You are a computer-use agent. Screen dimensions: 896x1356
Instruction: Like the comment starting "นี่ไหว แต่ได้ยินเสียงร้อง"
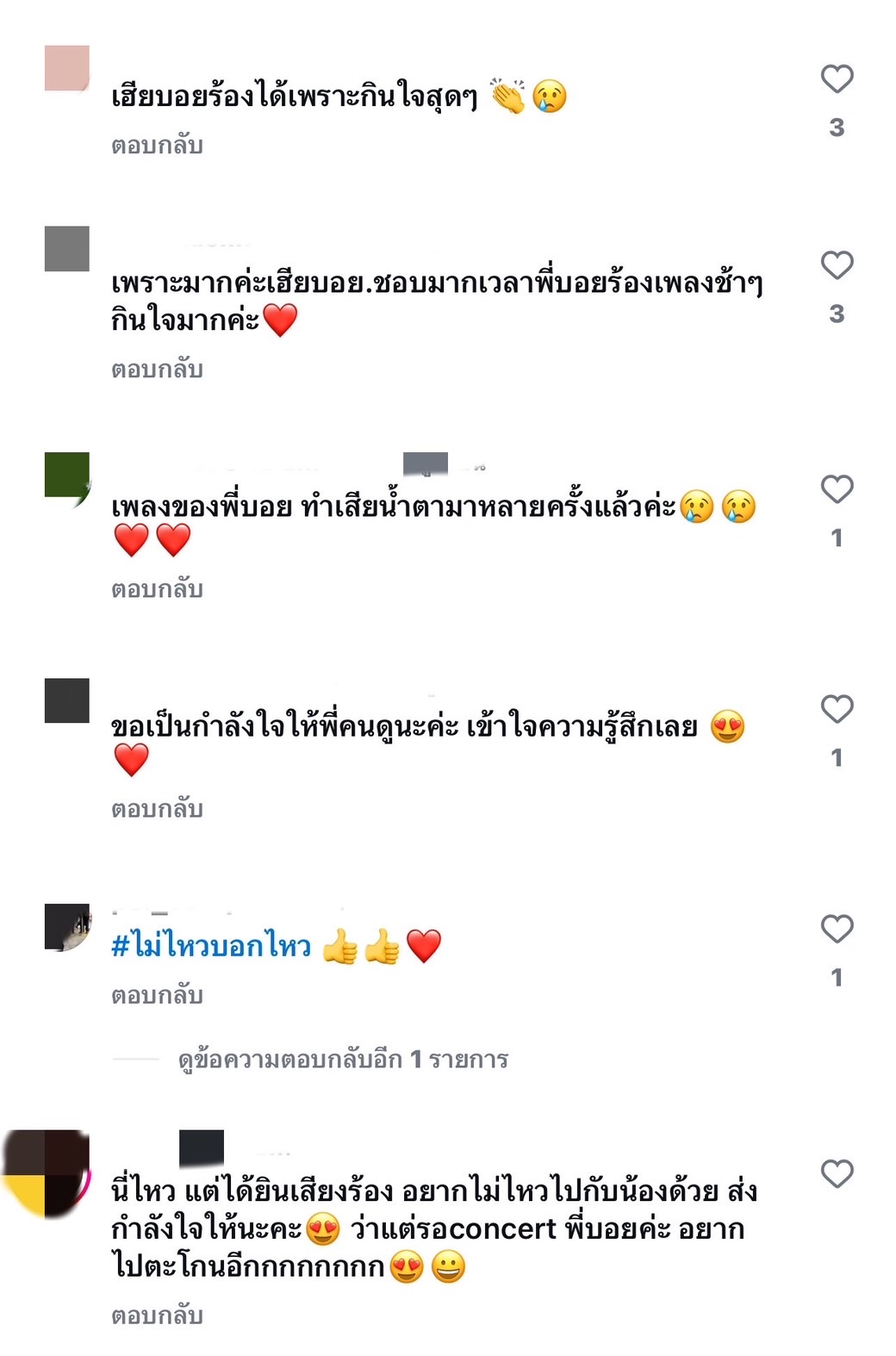[836, 1173]
